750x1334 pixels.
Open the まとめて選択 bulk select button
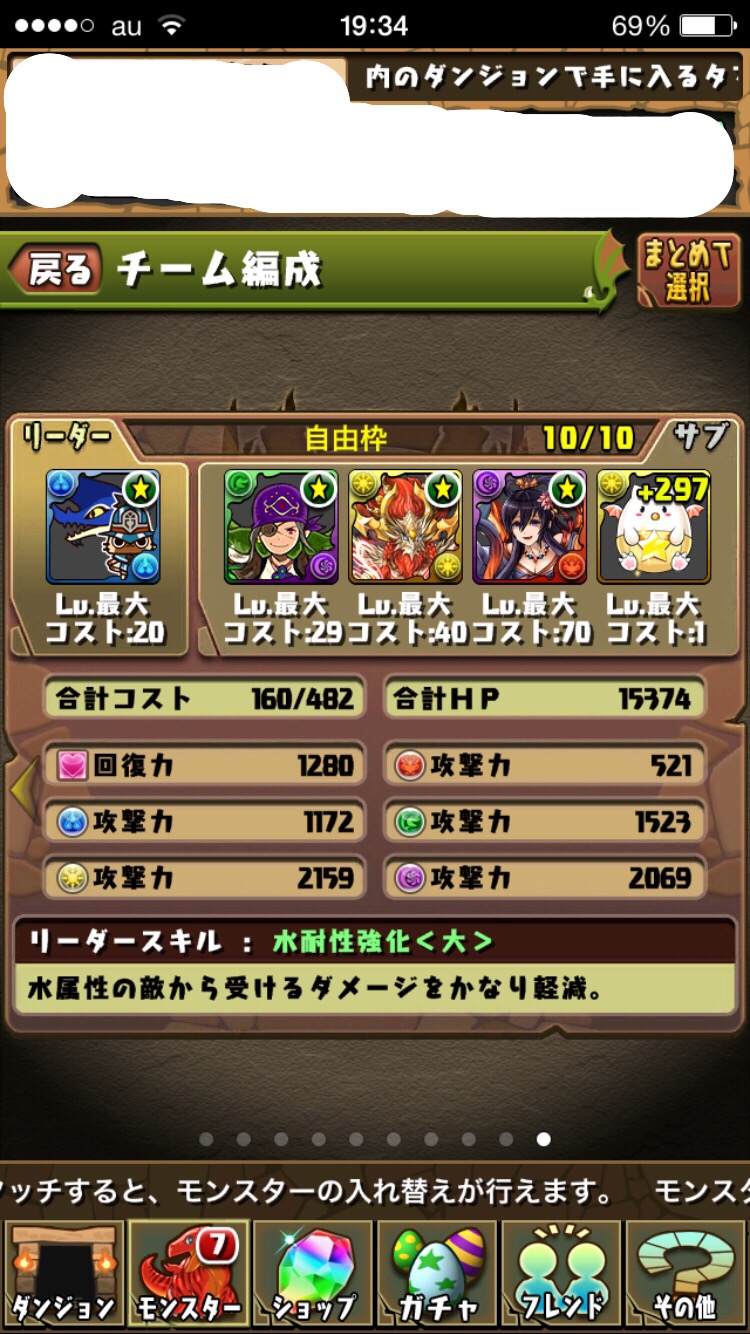point(688,270)
